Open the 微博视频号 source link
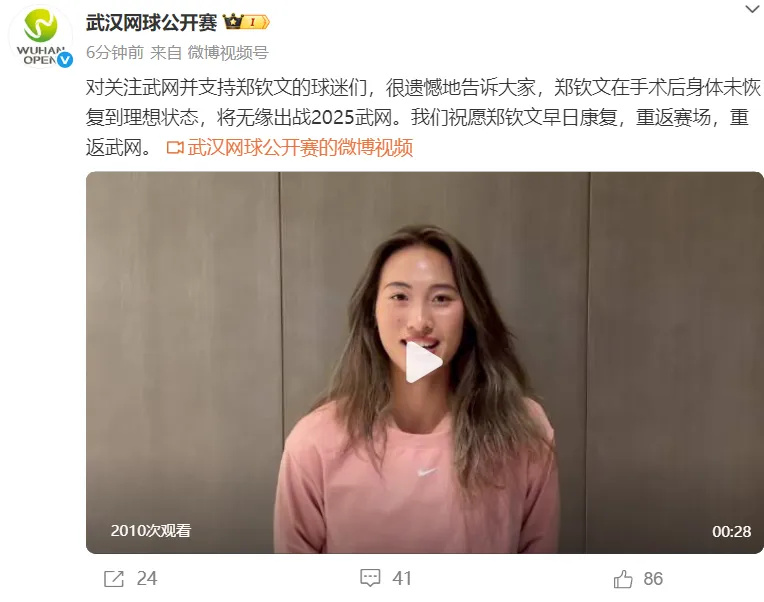Viewport: 764px width, 602px height. point(228,52)
